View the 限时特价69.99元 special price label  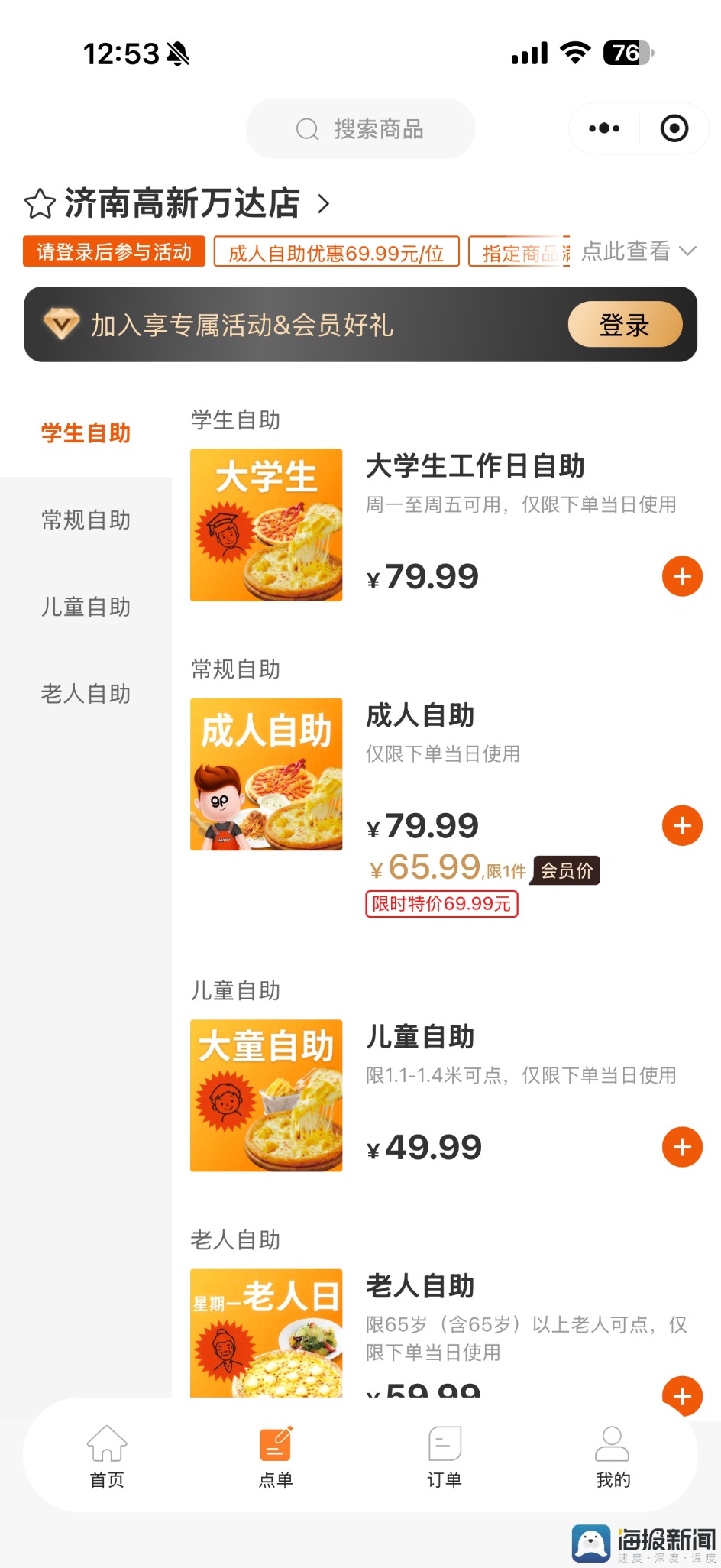(x=441, y=905)
